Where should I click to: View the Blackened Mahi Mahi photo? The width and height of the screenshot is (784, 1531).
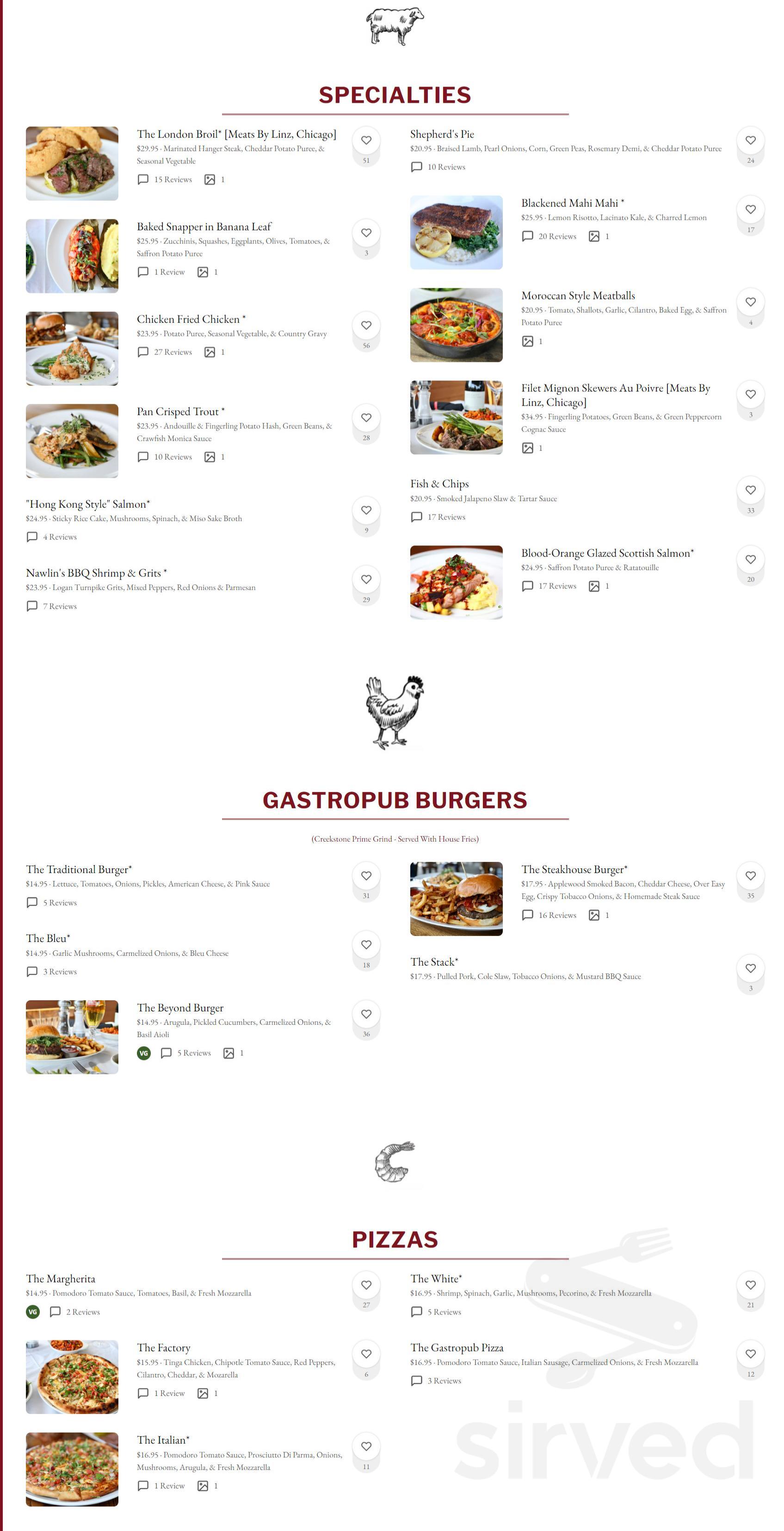(456, 232)
